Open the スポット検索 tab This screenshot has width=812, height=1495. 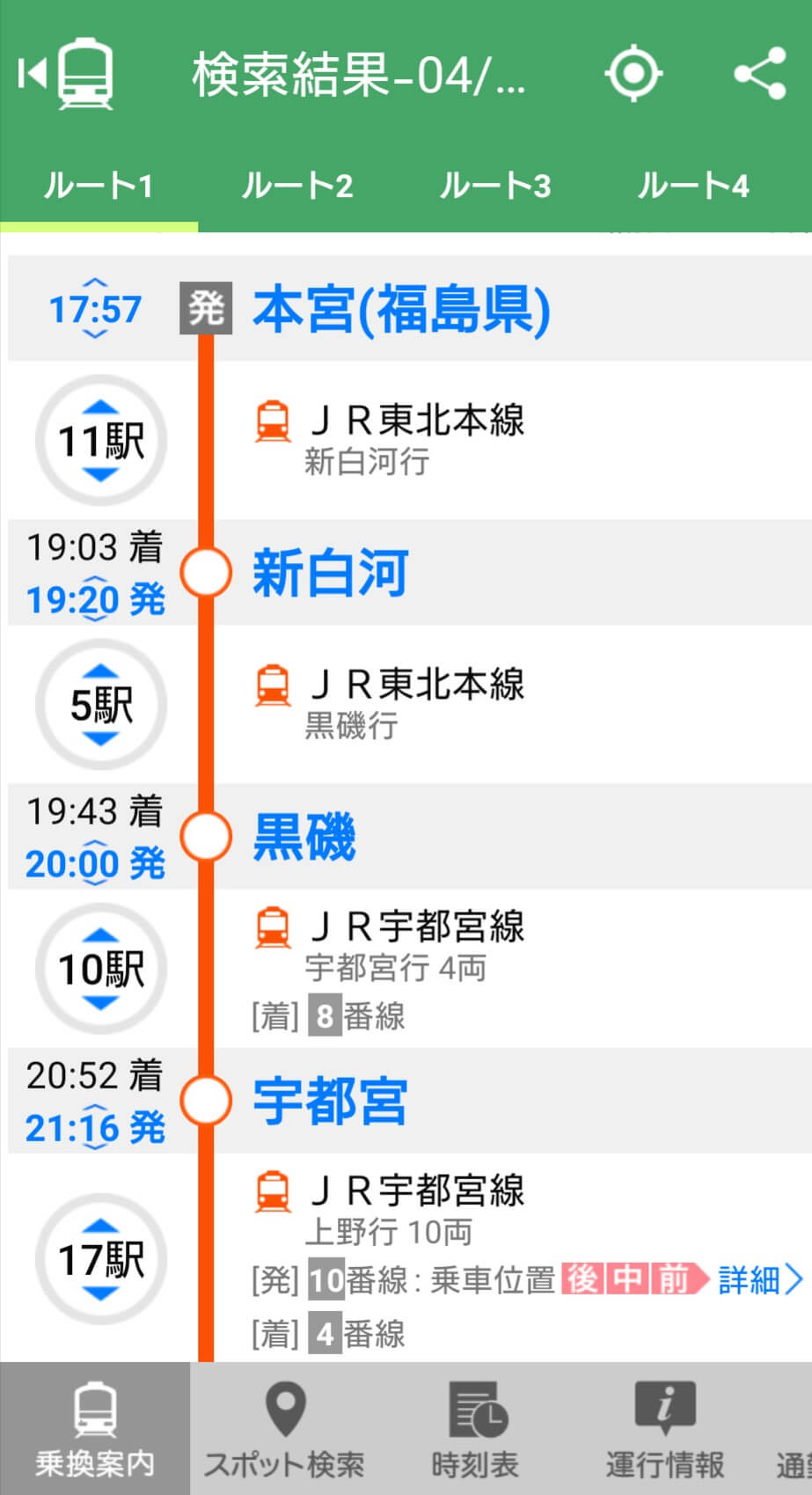pos(284,1428)
